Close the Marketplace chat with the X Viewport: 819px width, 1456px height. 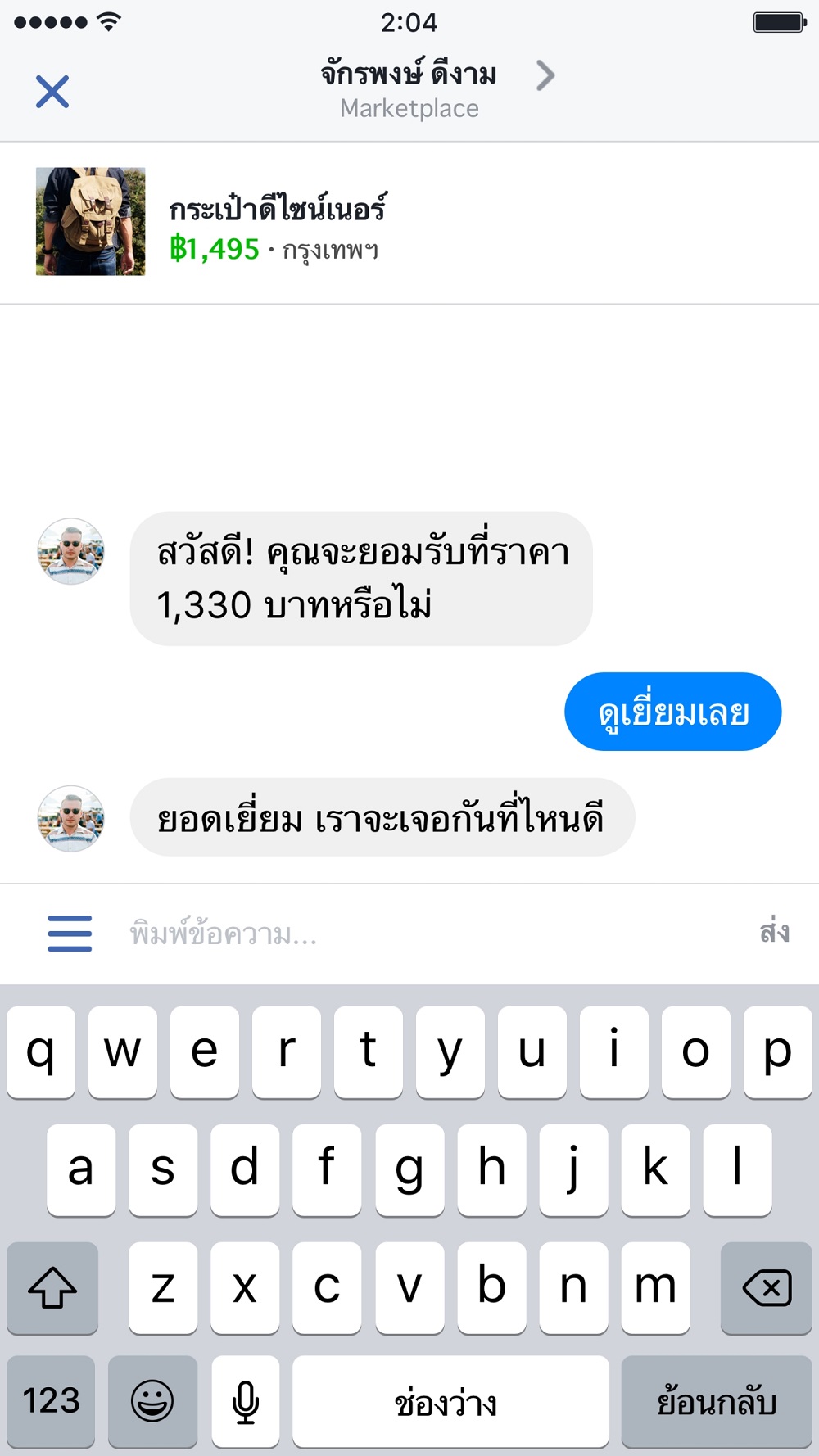click(52, 92)
